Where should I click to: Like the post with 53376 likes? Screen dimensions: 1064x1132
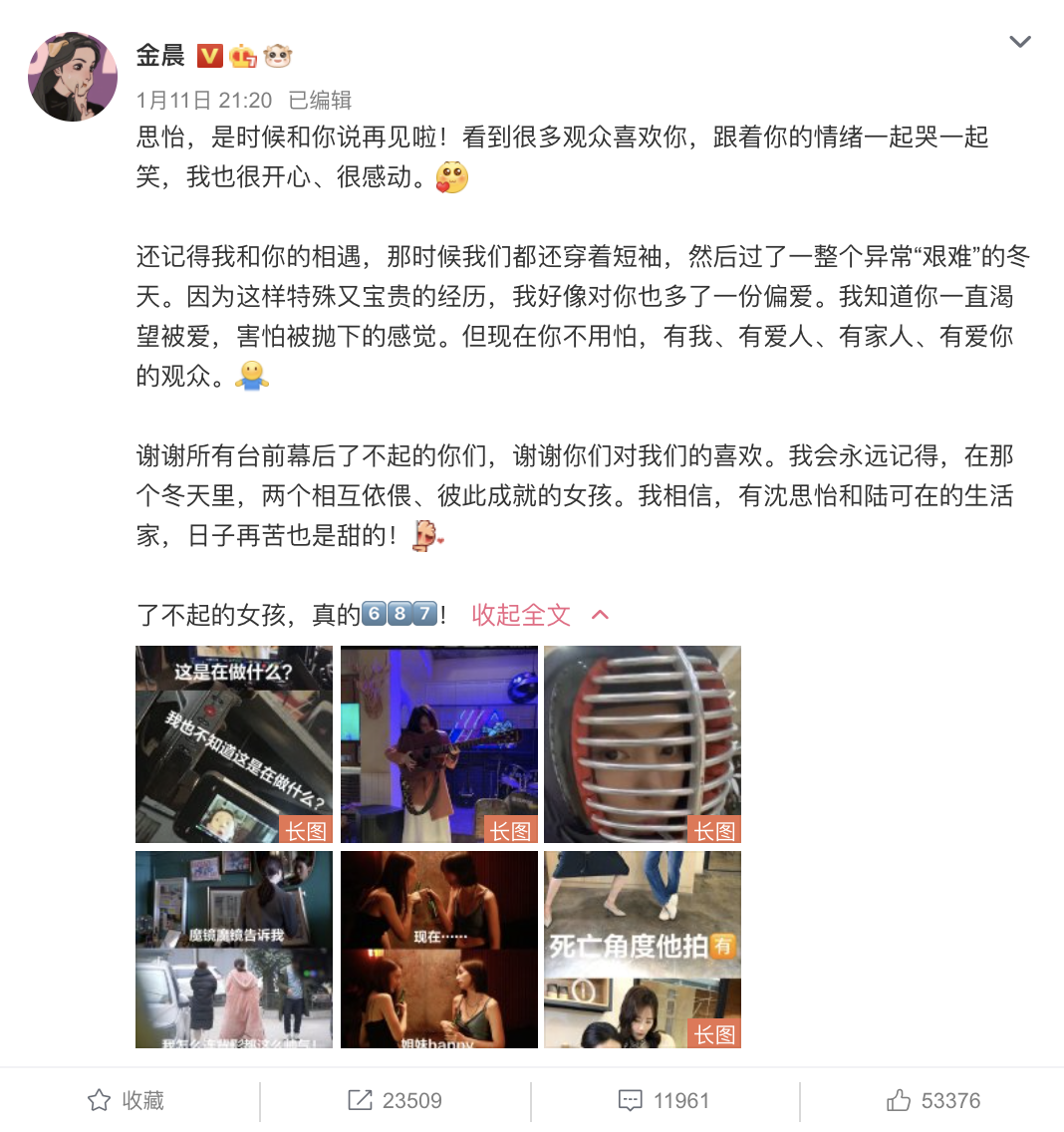click(x=933, y=1100)
